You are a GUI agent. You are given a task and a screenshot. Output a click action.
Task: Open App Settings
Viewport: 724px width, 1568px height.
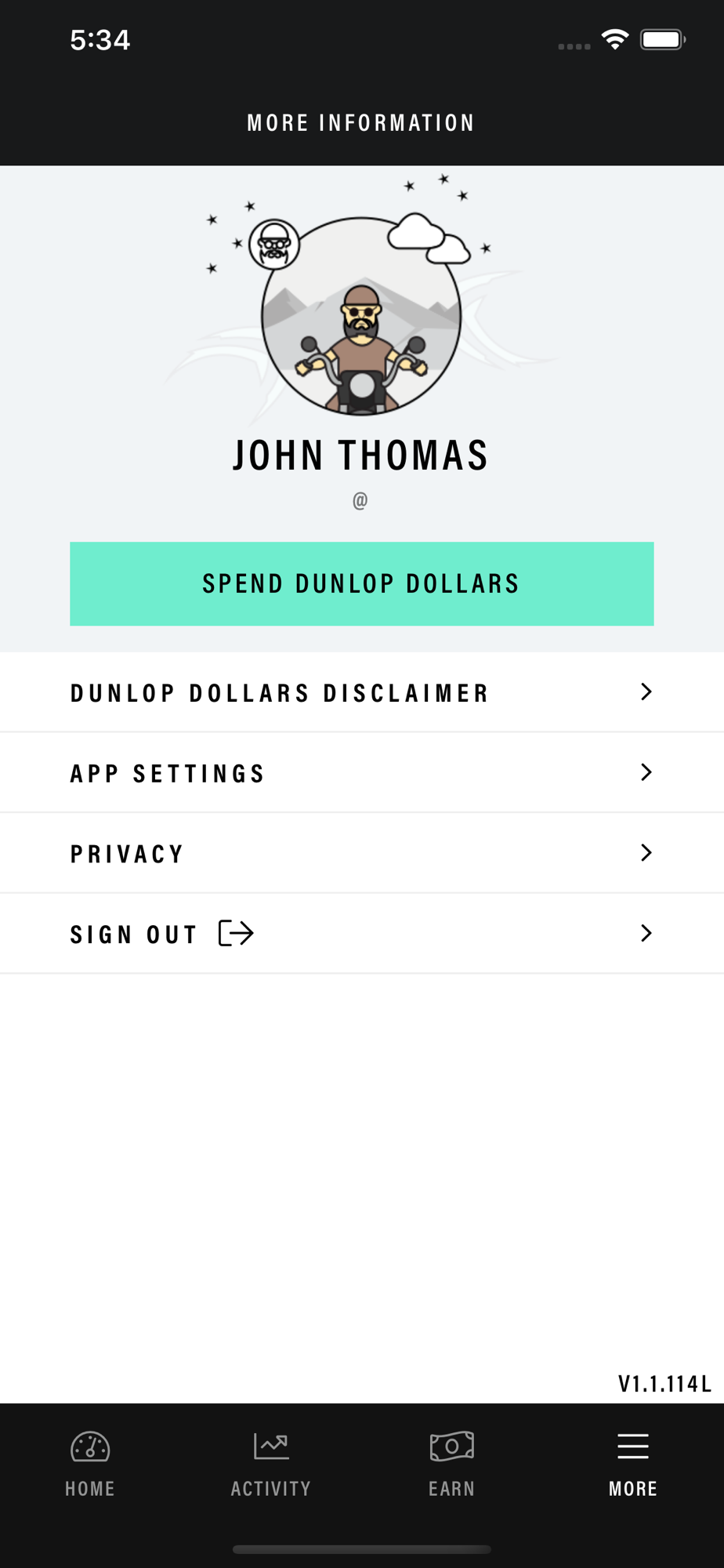(362, 773)
